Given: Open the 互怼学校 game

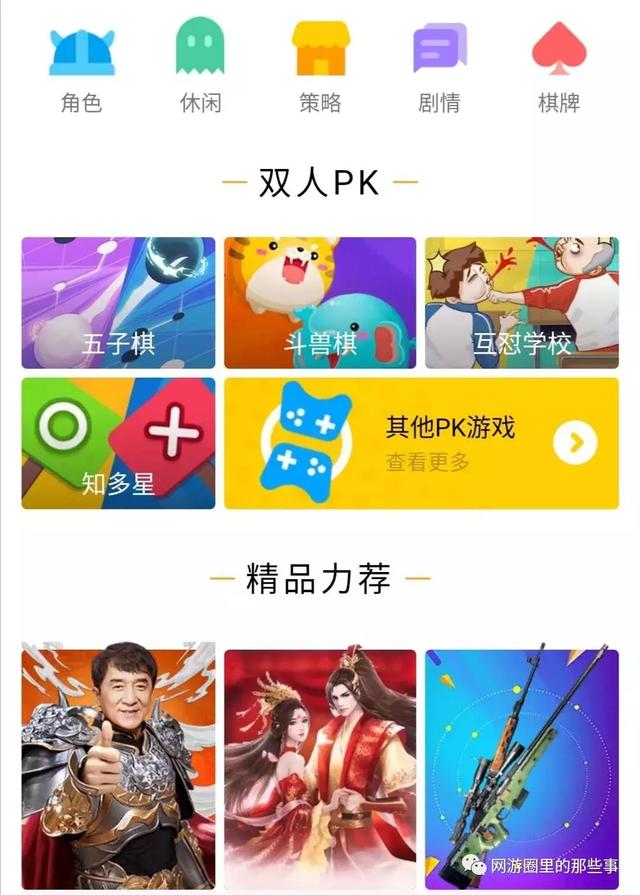Looking at the screenshot, I should coord(521,303).
